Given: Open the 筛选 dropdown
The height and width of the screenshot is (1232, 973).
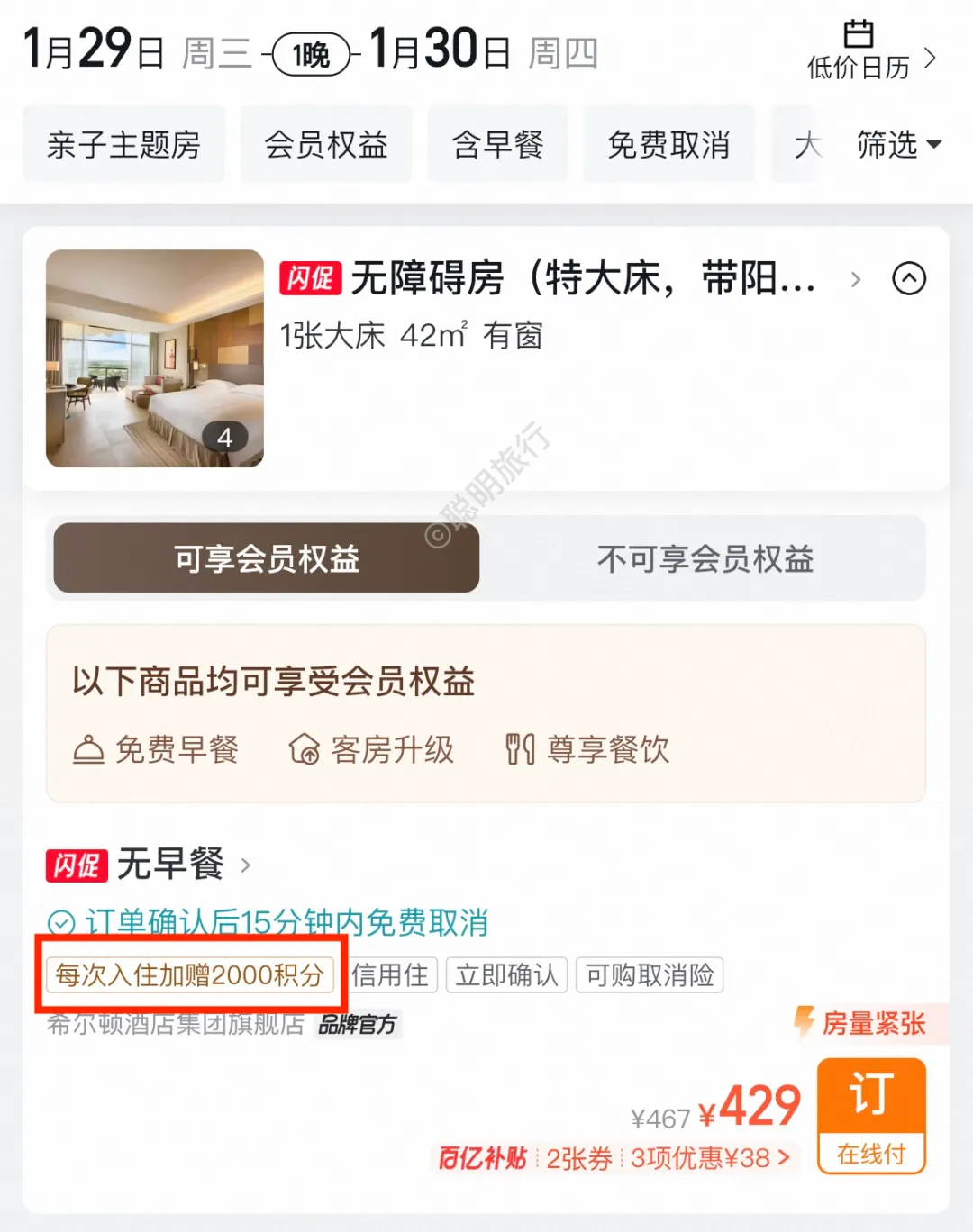Looking at the screenshot, I should [x=897, y=144].
